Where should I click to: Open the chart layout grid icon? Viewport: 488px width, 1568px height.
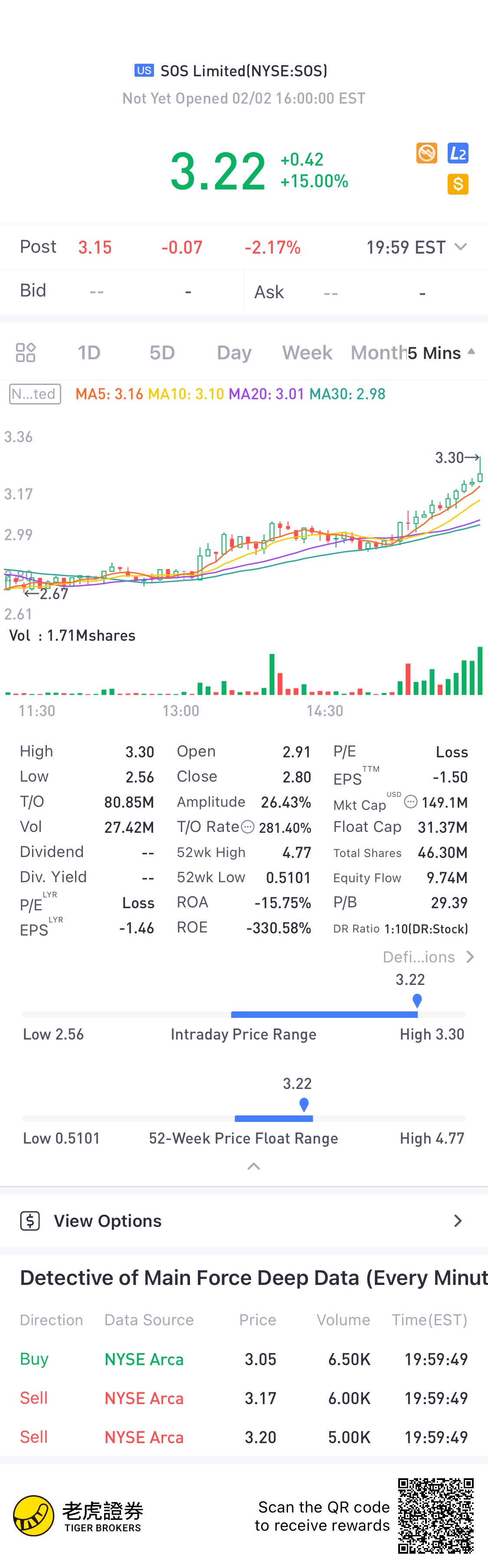coord(26,352)
